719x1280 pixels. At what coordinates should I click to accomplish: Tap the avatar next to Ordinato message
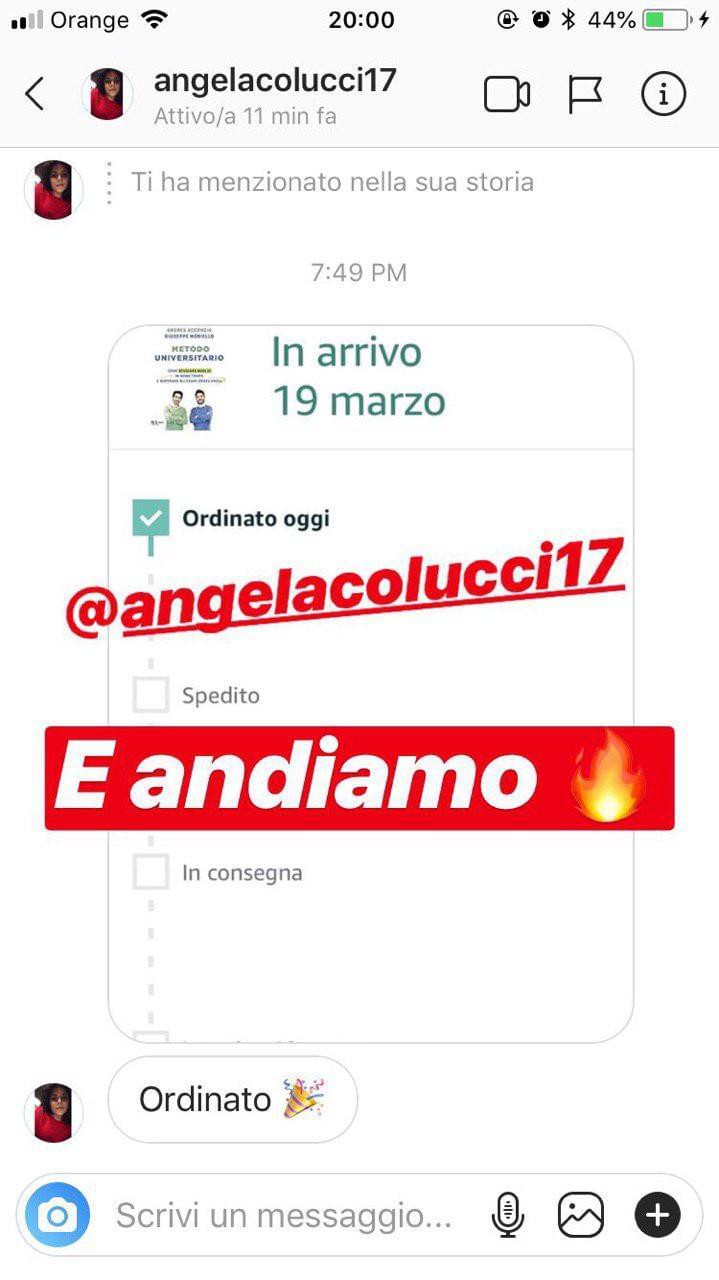coord(52,1112)
